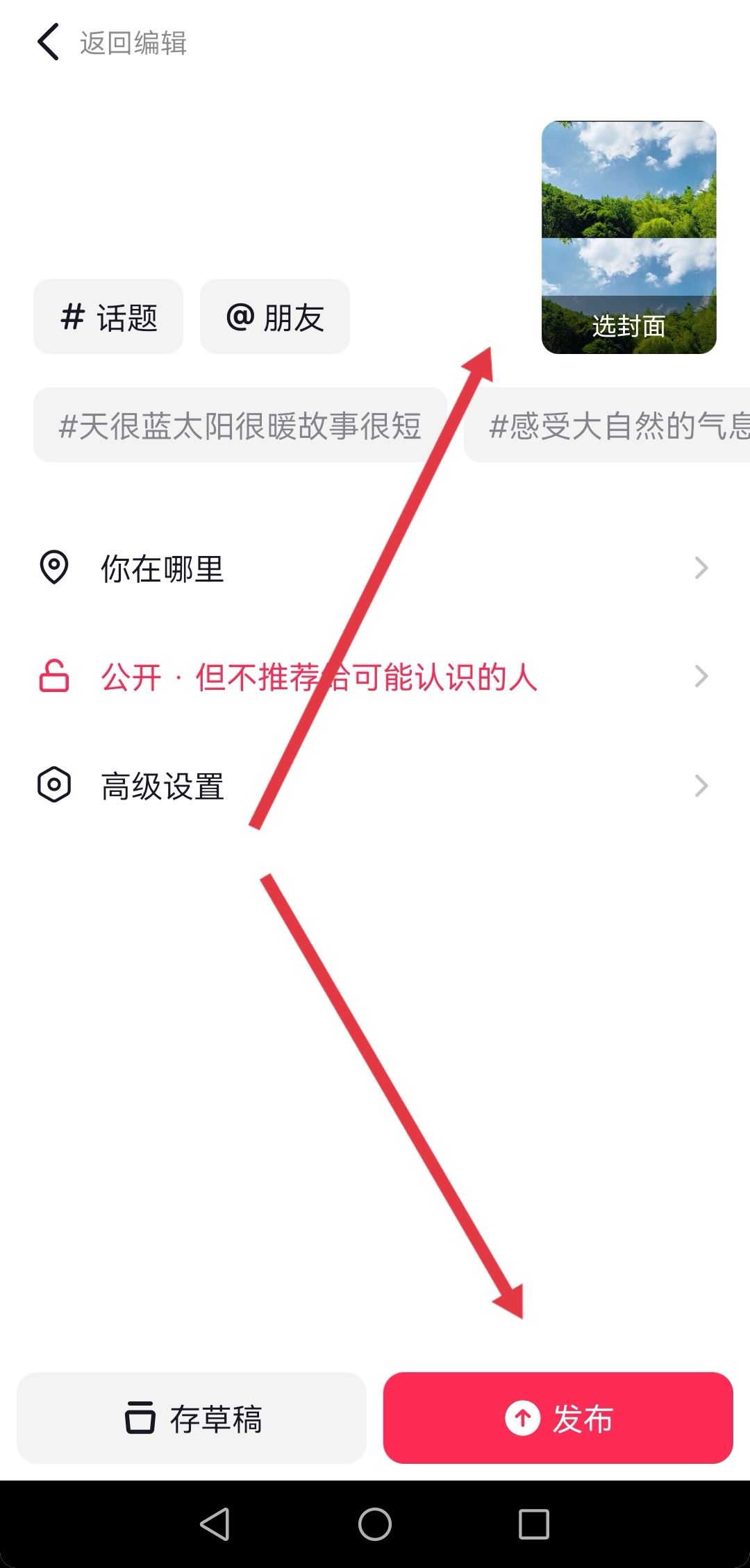Tap 返回编辑 to go back to editing
750x1568 pixels.
click(x=132, y=42)
